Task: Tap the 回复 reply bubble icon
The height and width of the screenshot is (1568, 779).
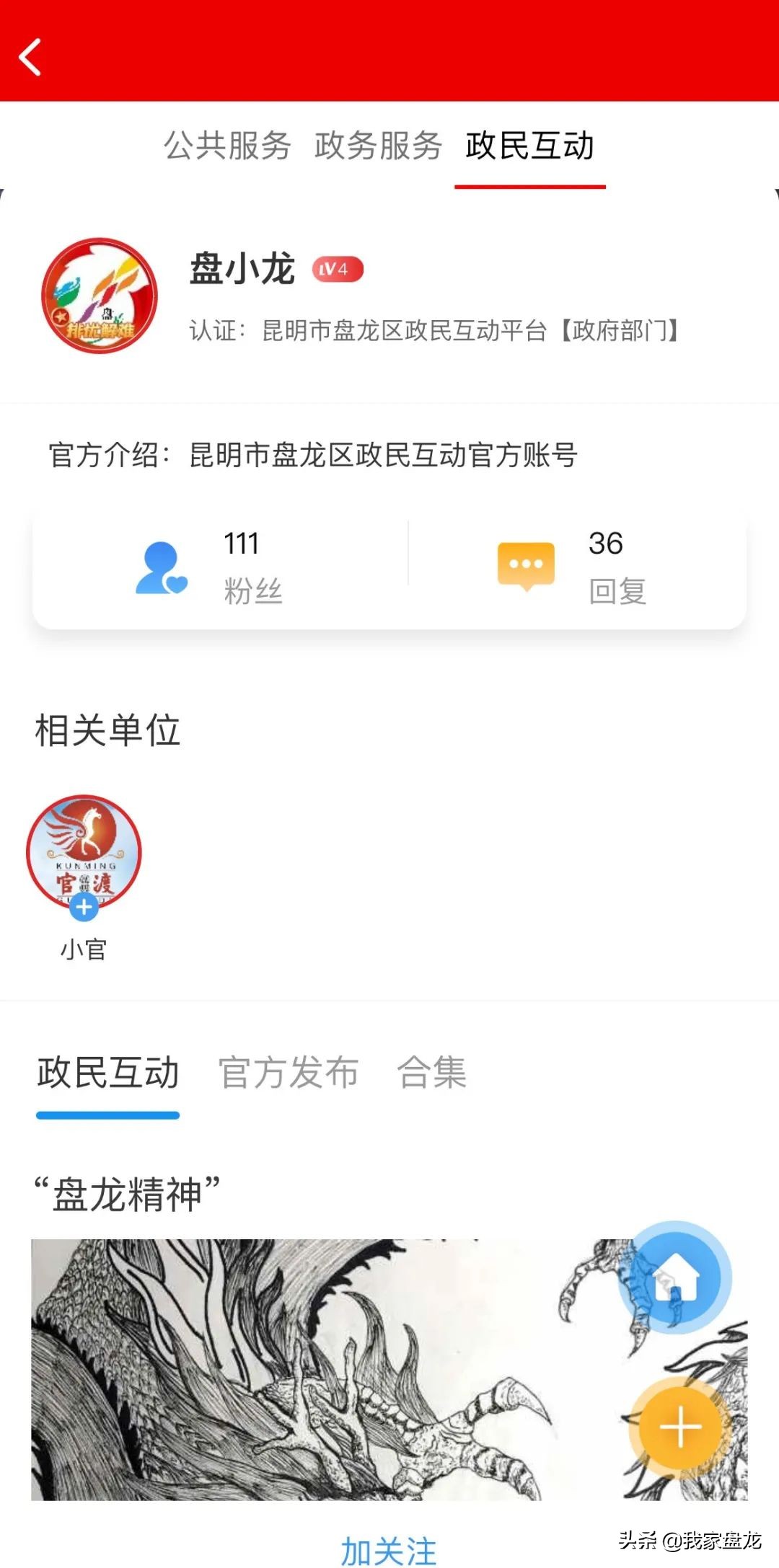Action: (x=527, y=566)
